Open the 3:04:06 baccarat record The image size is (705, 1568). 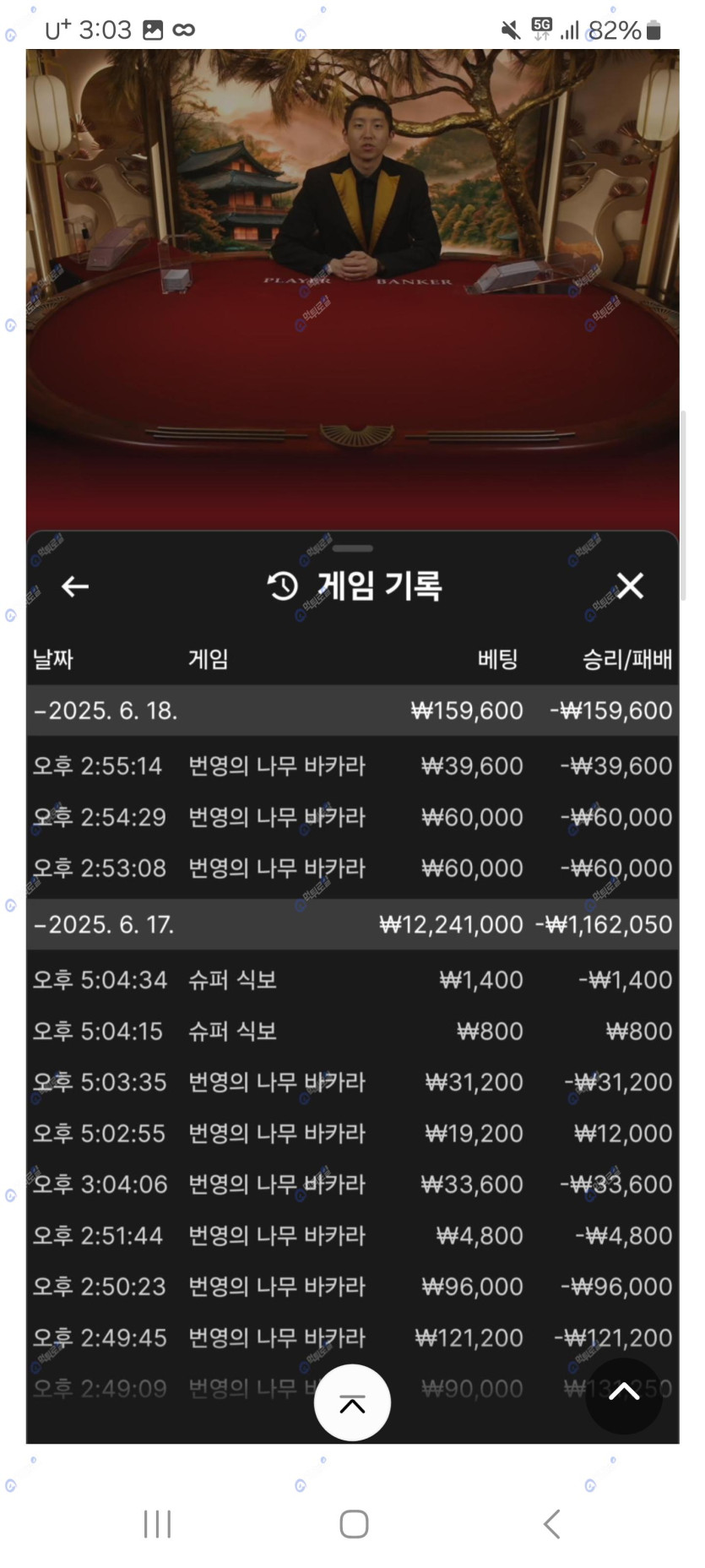(x=352, y=1184)
